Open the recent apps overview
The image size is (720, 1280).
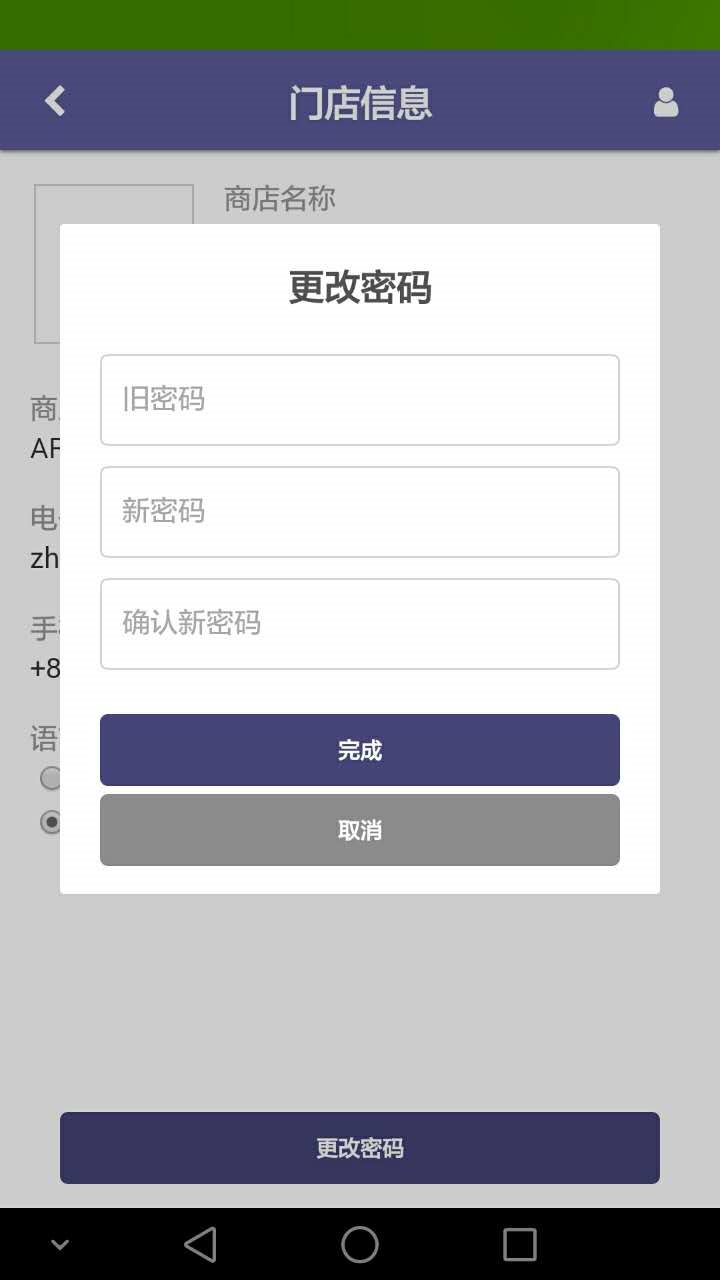click(x=520, y=1245)
